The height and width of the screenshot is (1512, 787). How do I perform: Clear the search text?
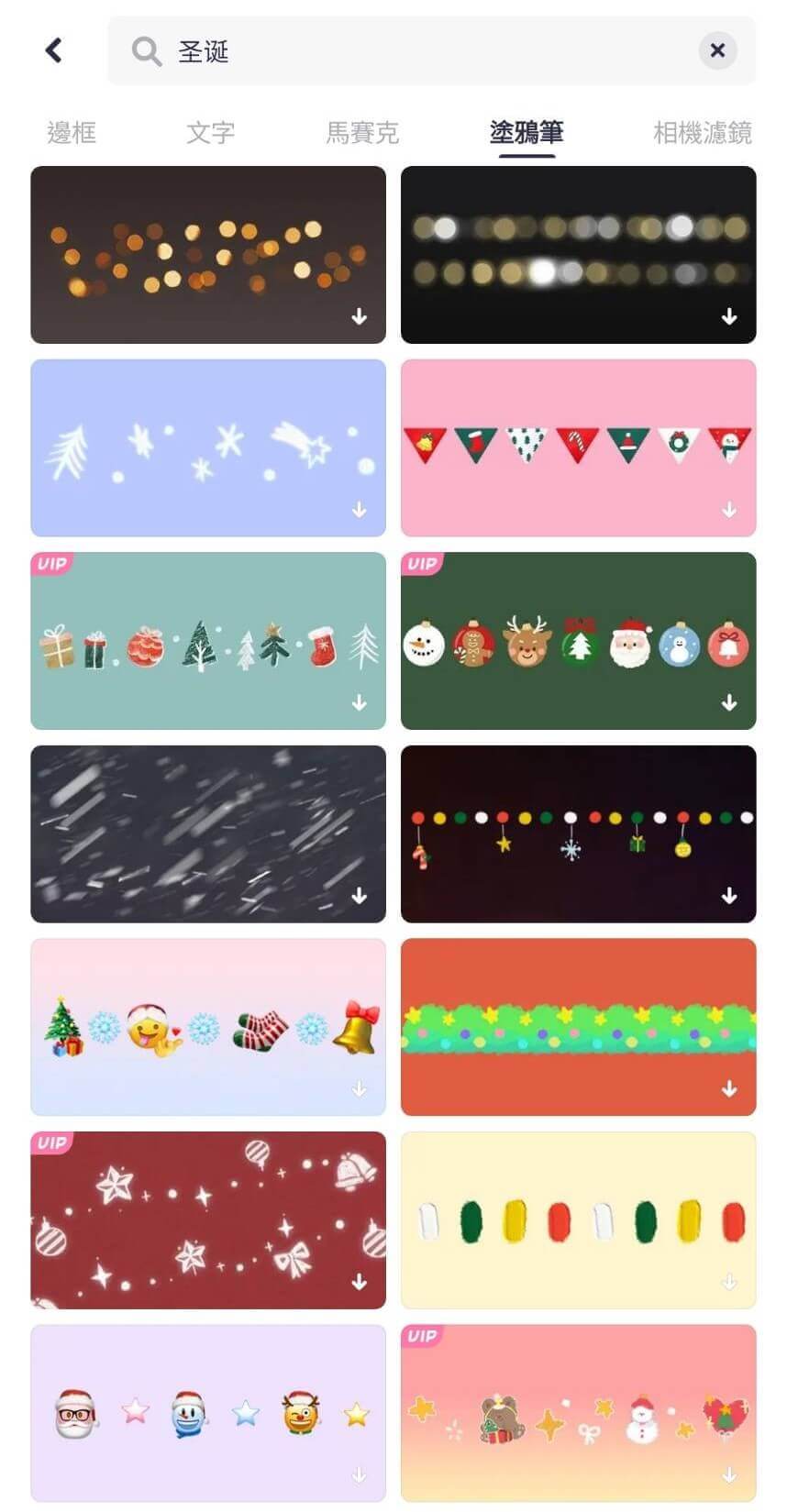717,50
